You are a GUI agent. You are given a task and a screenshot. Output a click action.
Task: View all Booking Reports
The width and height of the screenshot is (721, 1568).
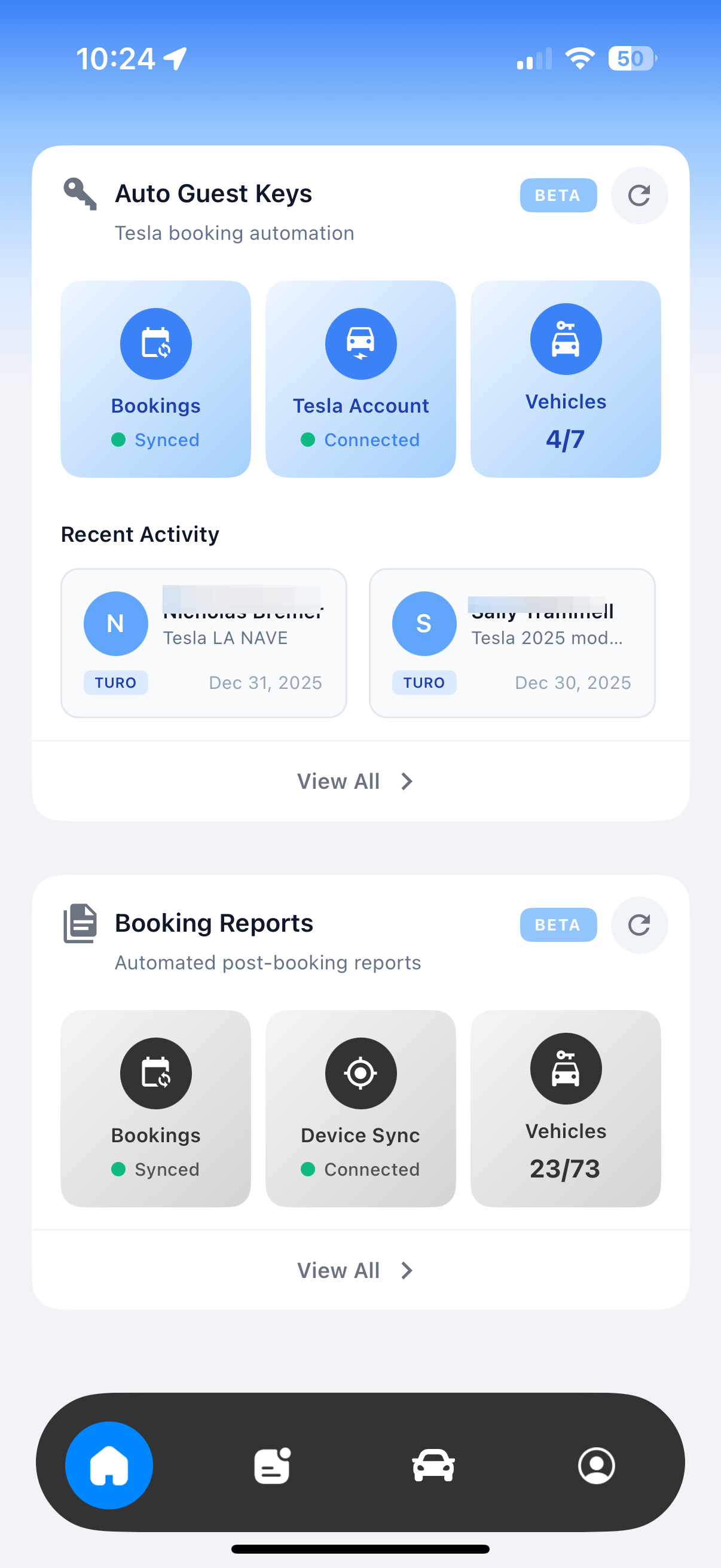coord(354,1270)
